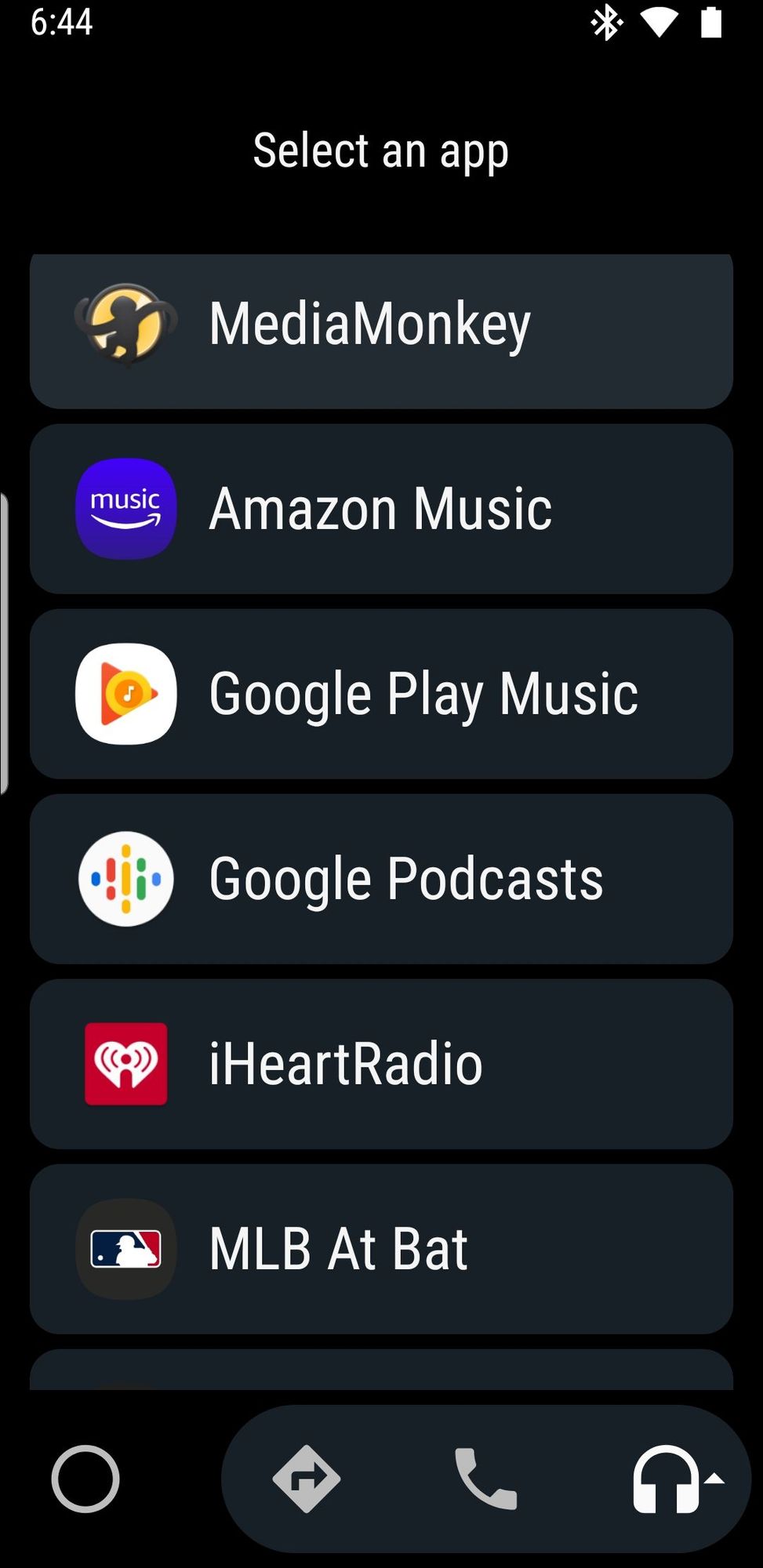Select MediaMonkey from the app list
Image resolution: width=763 pixels, height=1568 pixels.
click(381, 326)
